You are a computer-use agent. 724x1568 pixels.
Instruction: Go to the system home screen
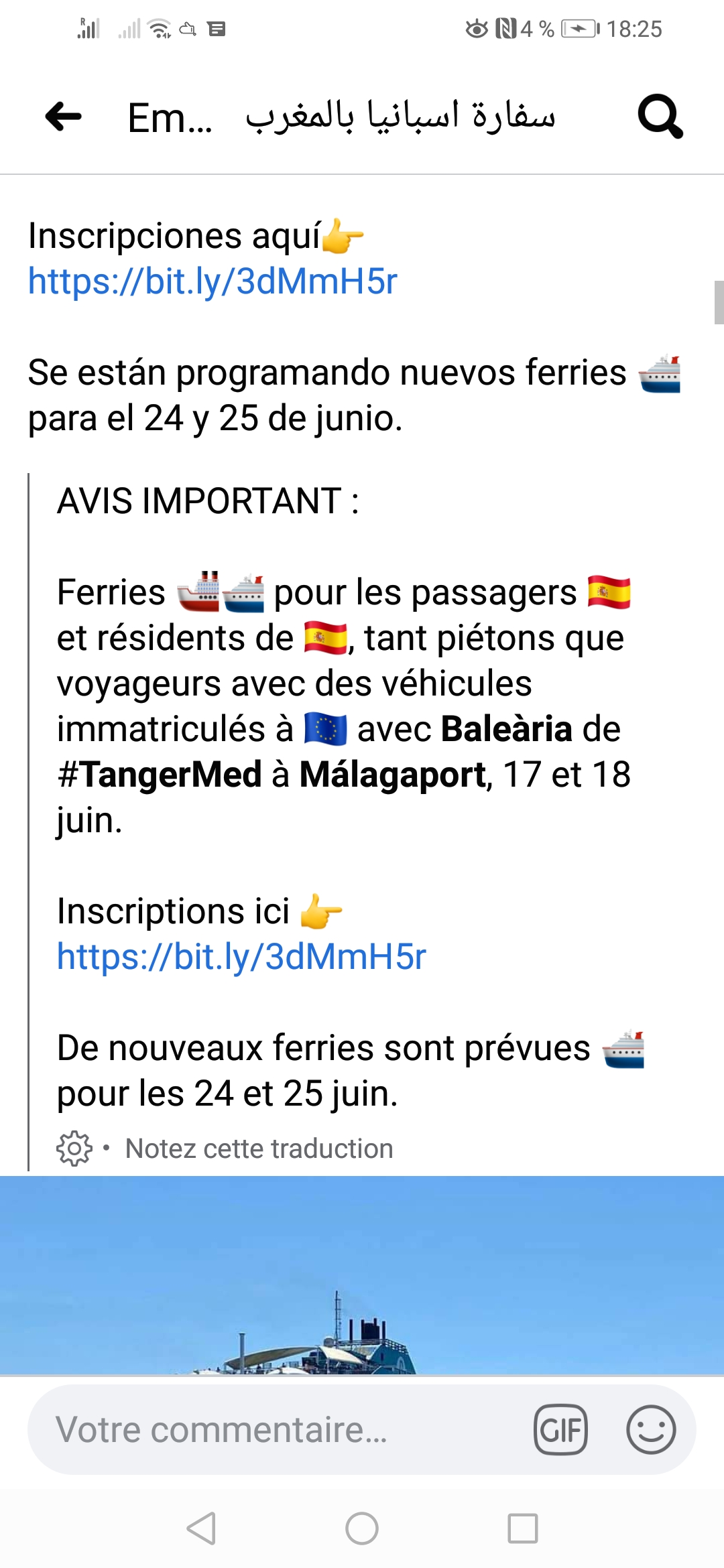[x=362, y=1529]
